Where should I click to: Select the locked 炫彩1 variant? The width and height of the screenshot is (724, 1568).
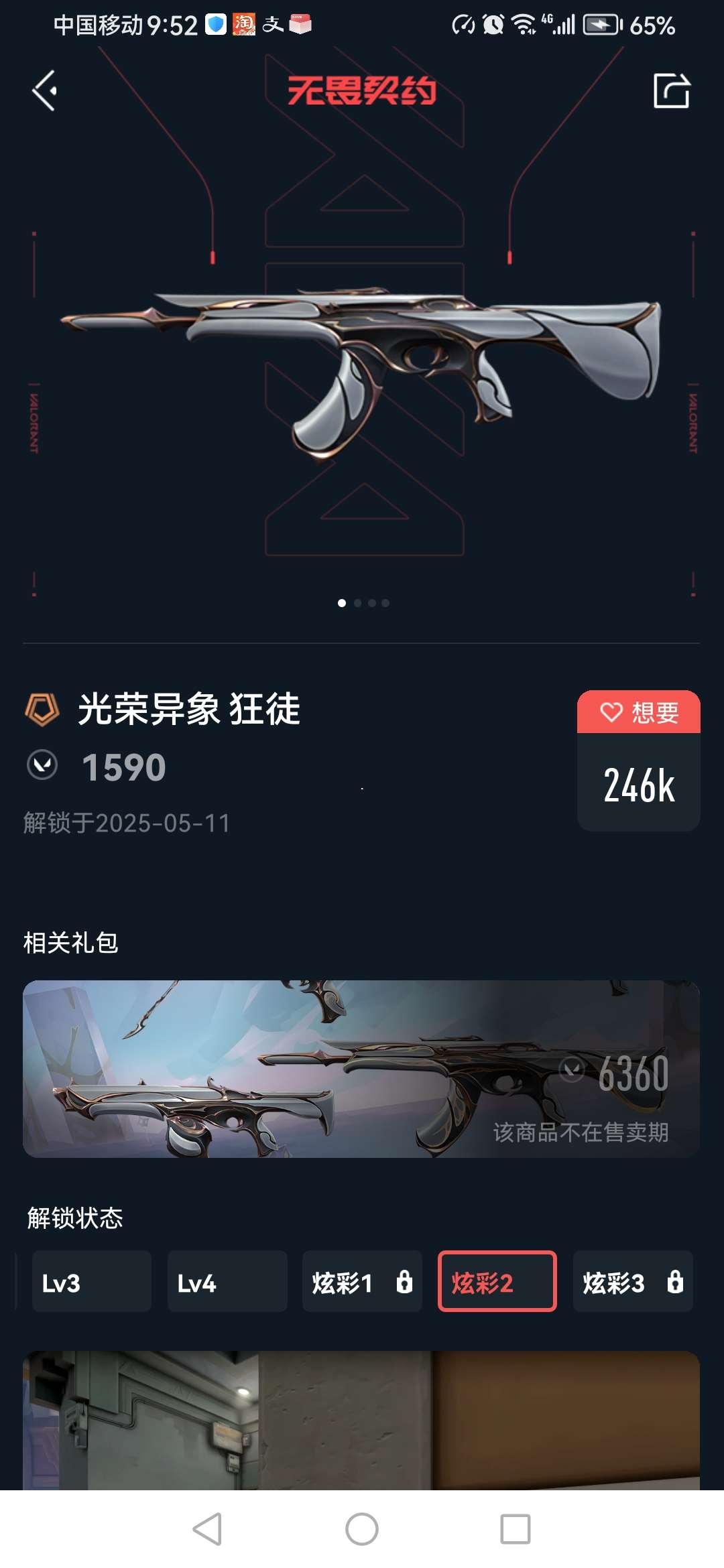click(x=362, y=1281)
